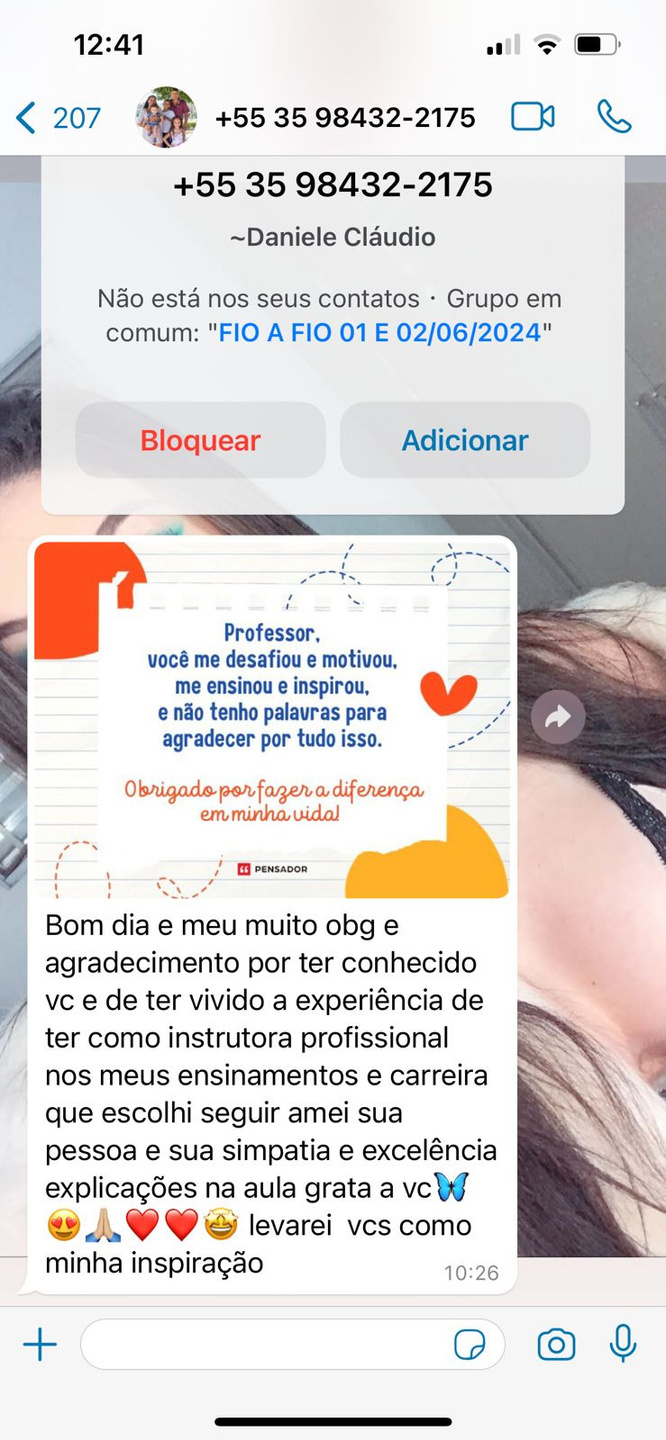
Task: Block this unknown contact
Action: pos(200,440)
